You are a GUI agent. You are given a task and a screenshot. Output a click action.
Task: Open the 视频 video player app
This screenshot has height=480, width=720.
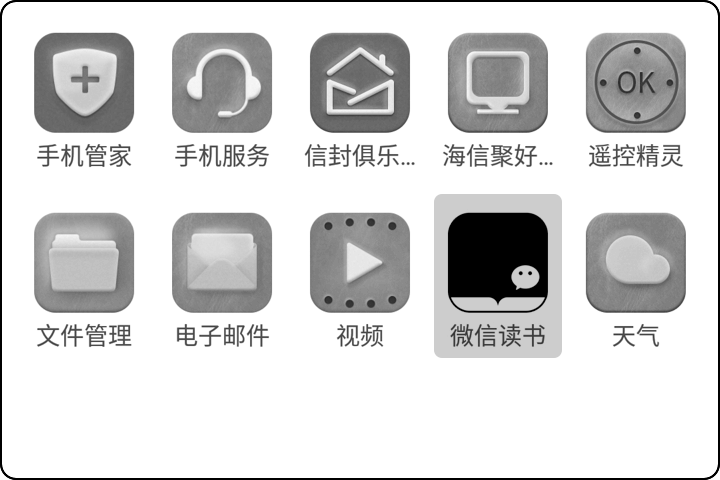(x=360, y=262)
